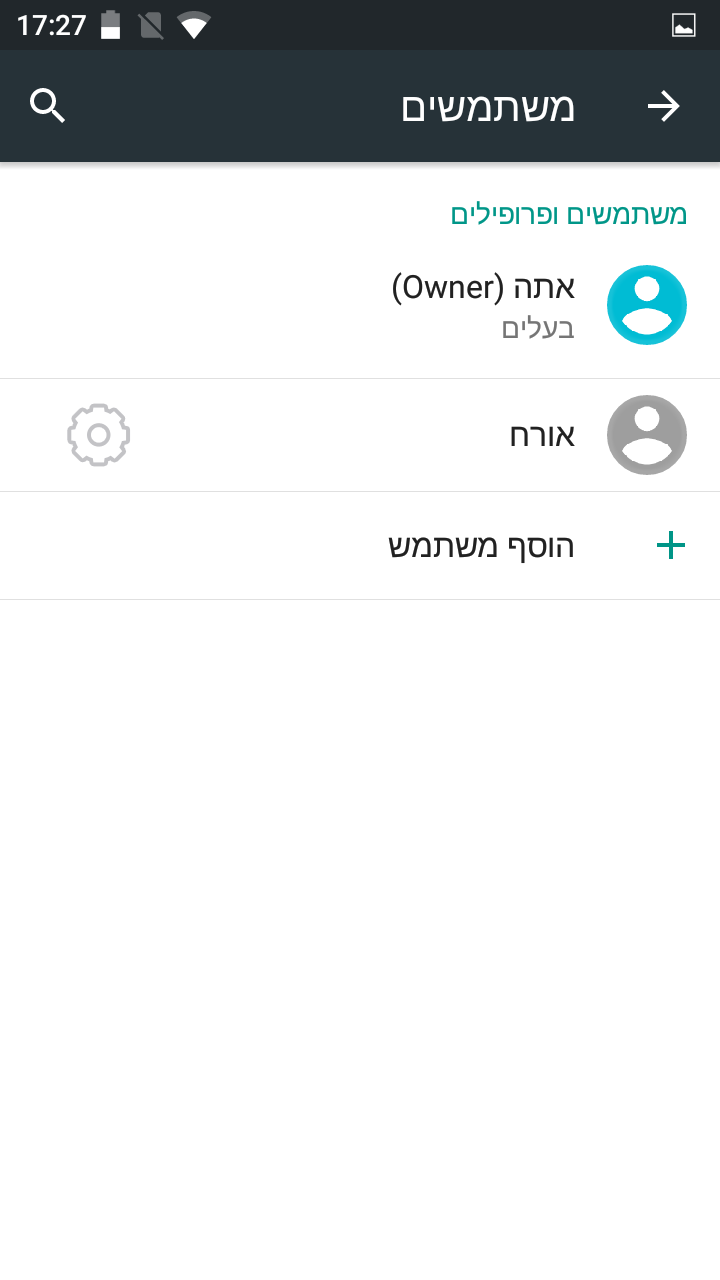The height and width of the screenshot is (1280, 720).
Task: Open the settings gear for the guest
Action: (98, 435)
